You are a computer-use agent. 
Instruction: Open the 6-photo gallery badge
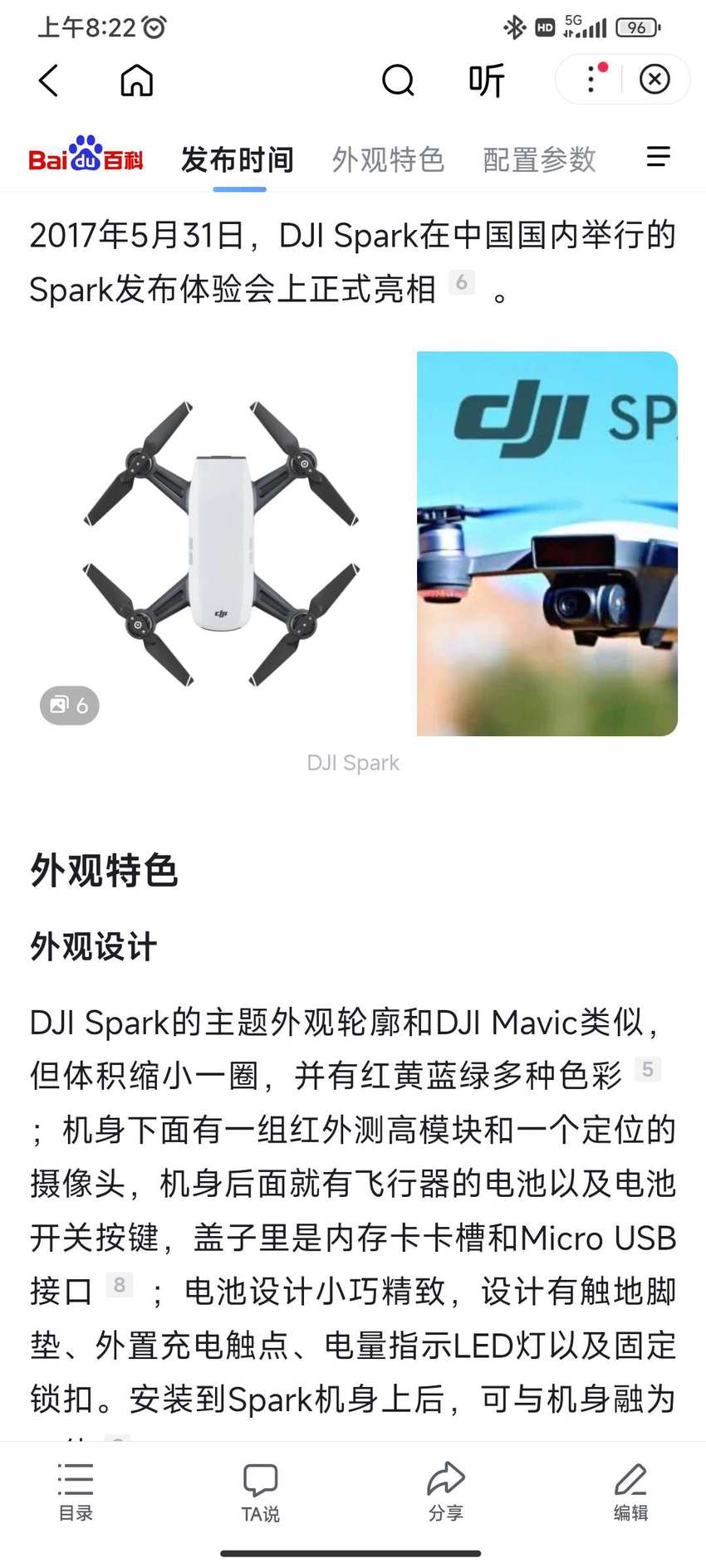[70, 706]
